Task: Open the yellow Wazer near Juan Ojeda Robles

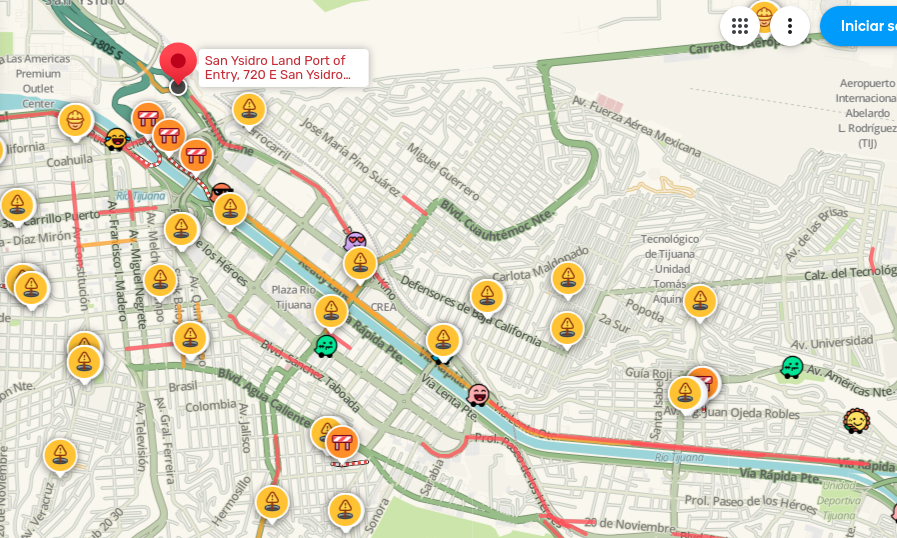Action: [x=855, y=420]
